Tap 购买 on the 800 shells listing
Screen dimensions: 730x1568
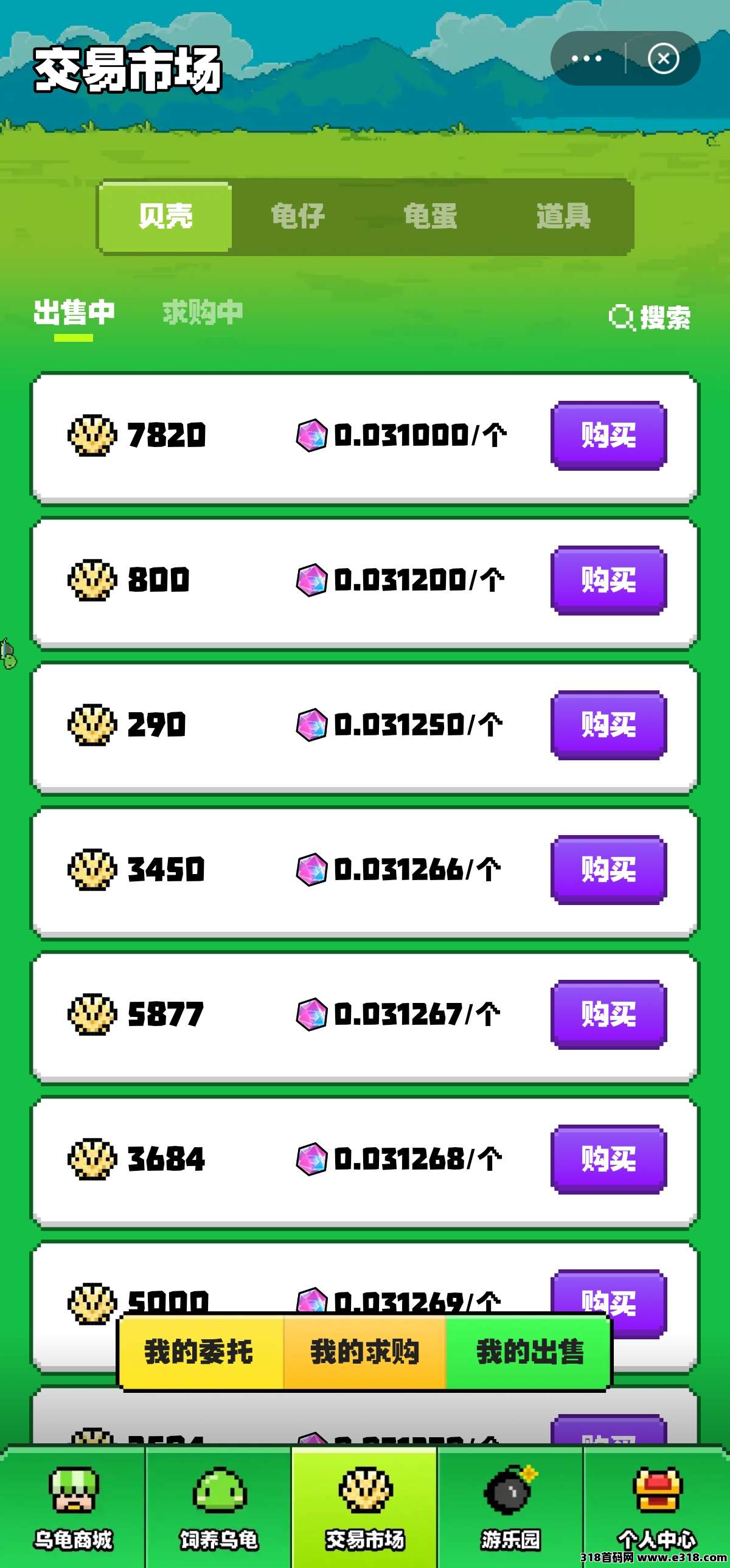[x=608, y=580]
